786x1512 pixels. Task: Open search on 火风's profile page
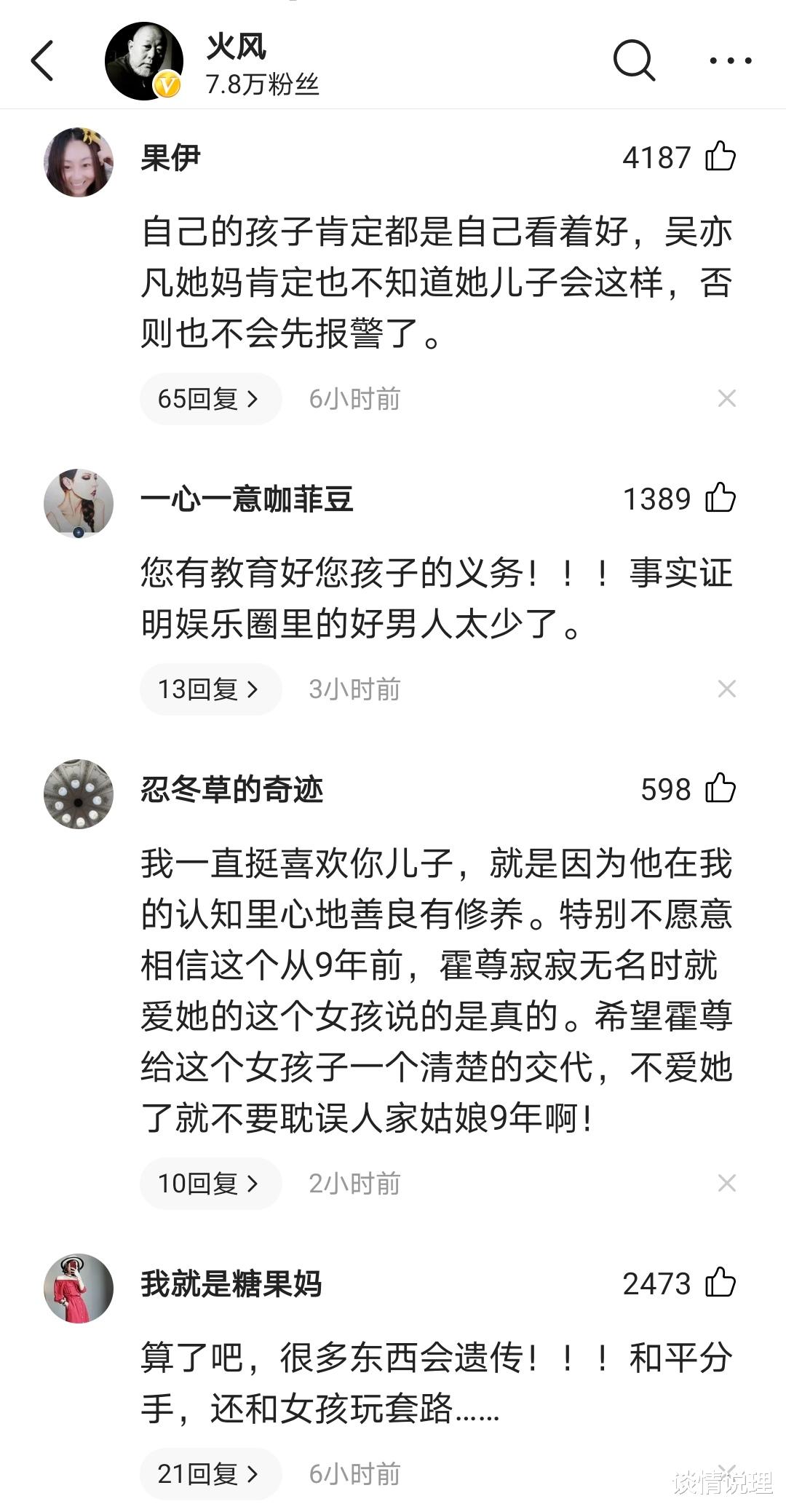point(635,60)
